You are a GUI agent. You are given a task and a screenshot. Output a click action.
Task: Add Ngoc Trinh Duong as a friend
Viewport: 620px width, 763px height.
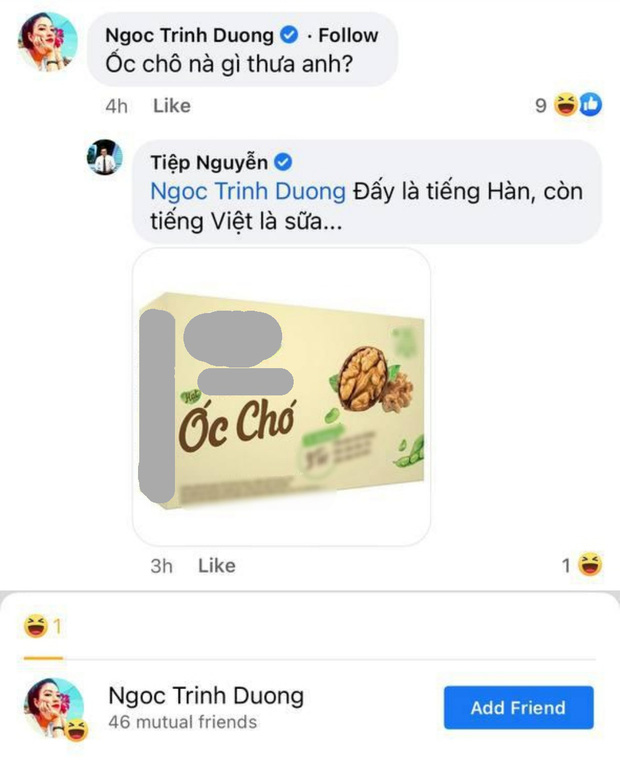click(518, 707)
